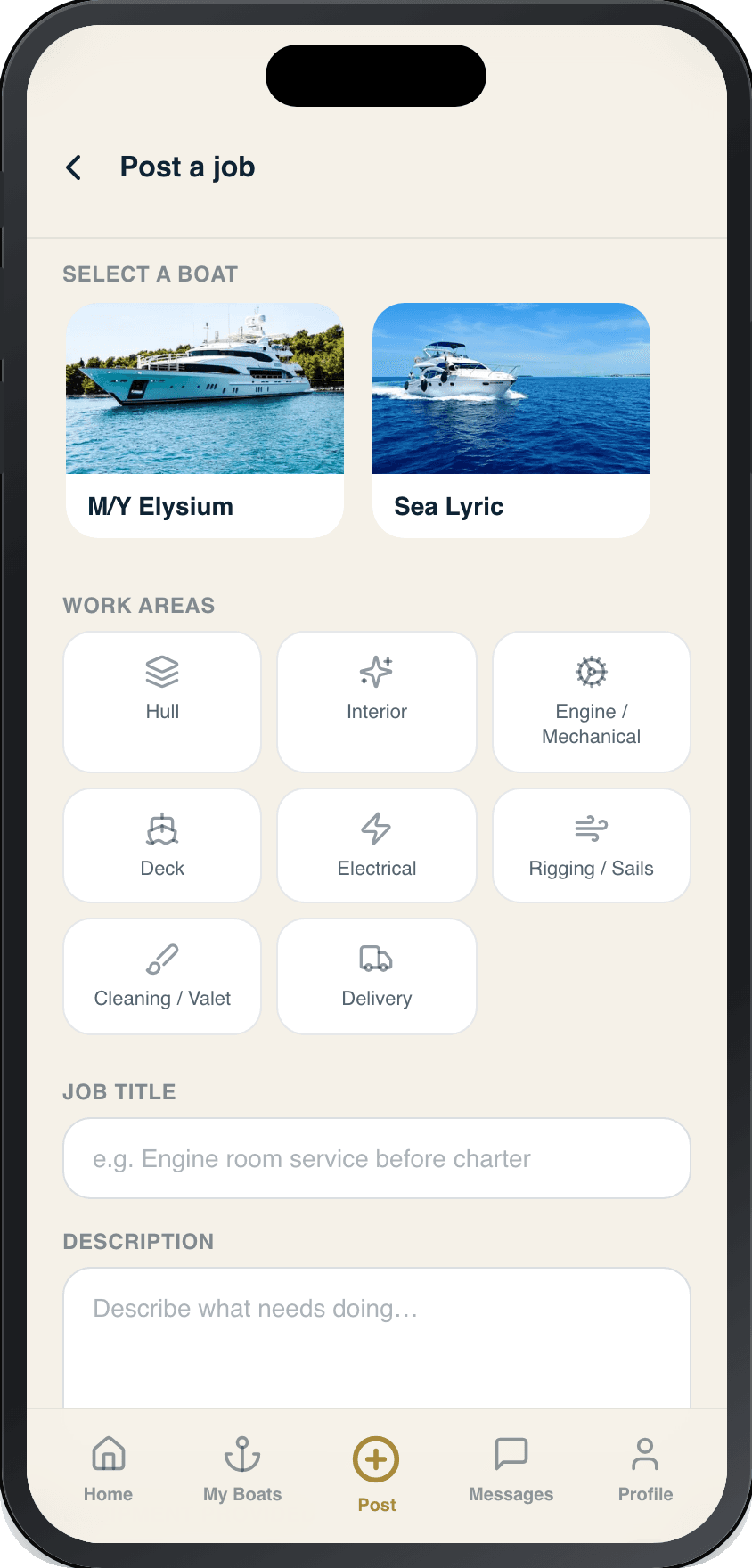
Task: Go to the Profile tab
Action: coord(645,1470)
